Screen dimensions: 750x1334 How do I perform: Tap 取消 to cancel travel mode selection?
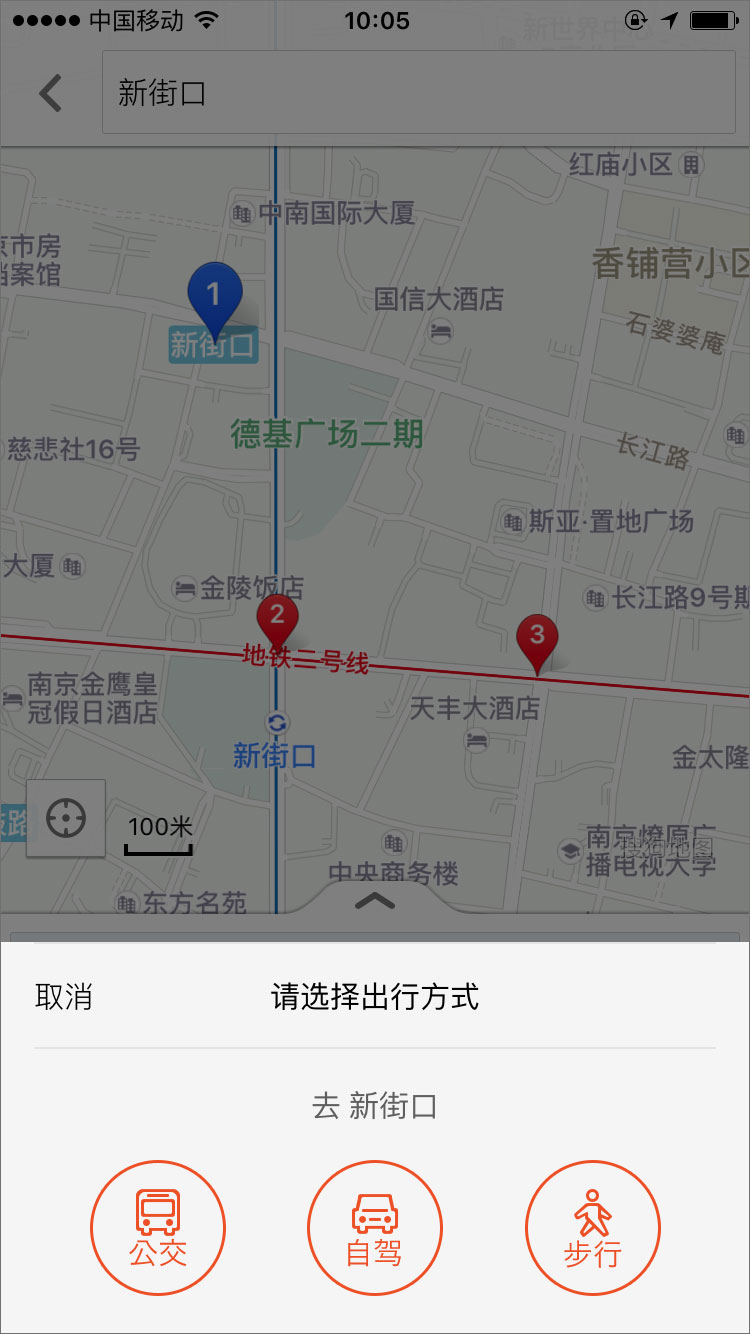pyautogui.click(x=64, y=997)
